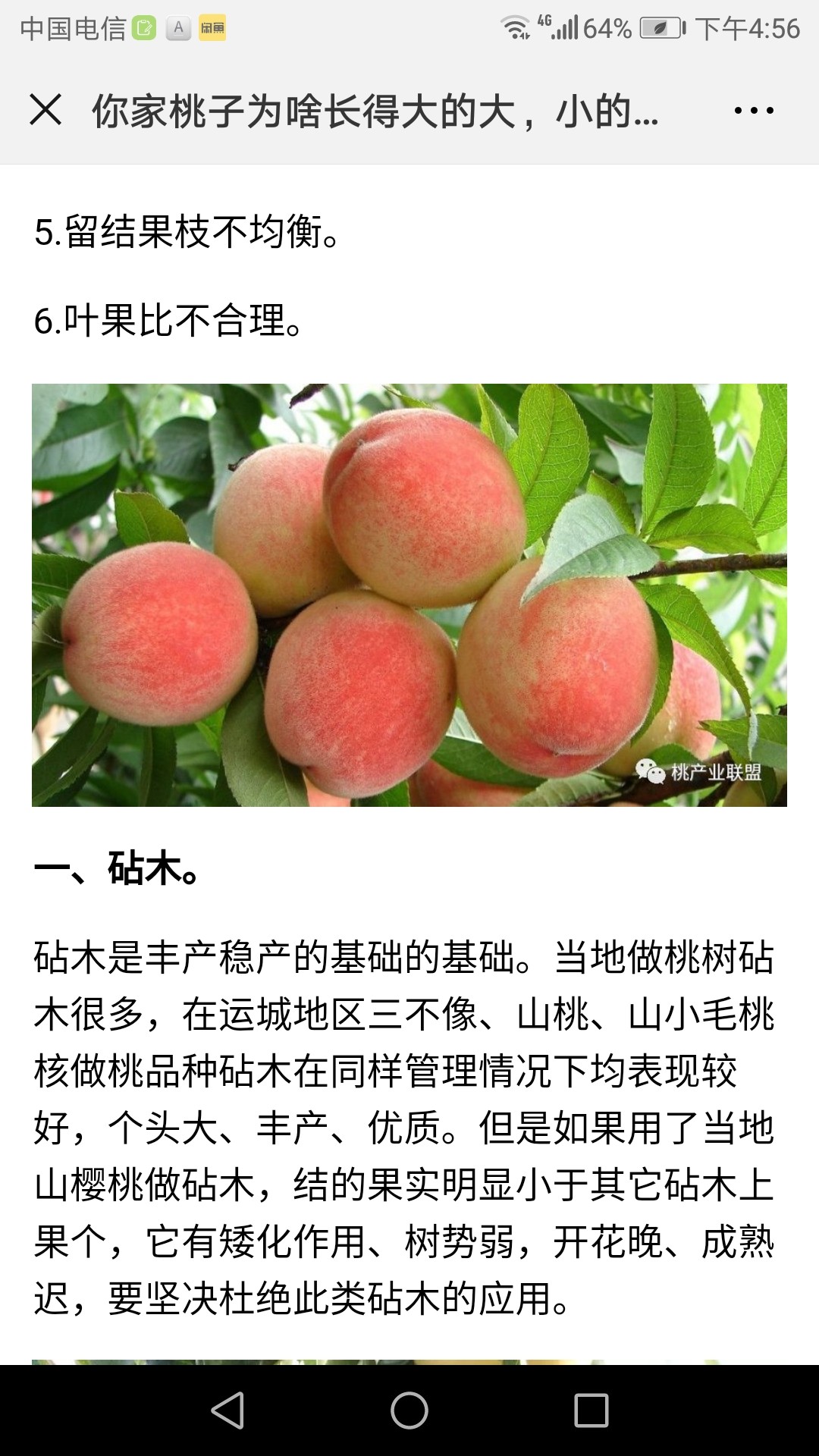819x1456 pixels.
Task: Show recent apps with the square button
Action: coord(591,1410)
